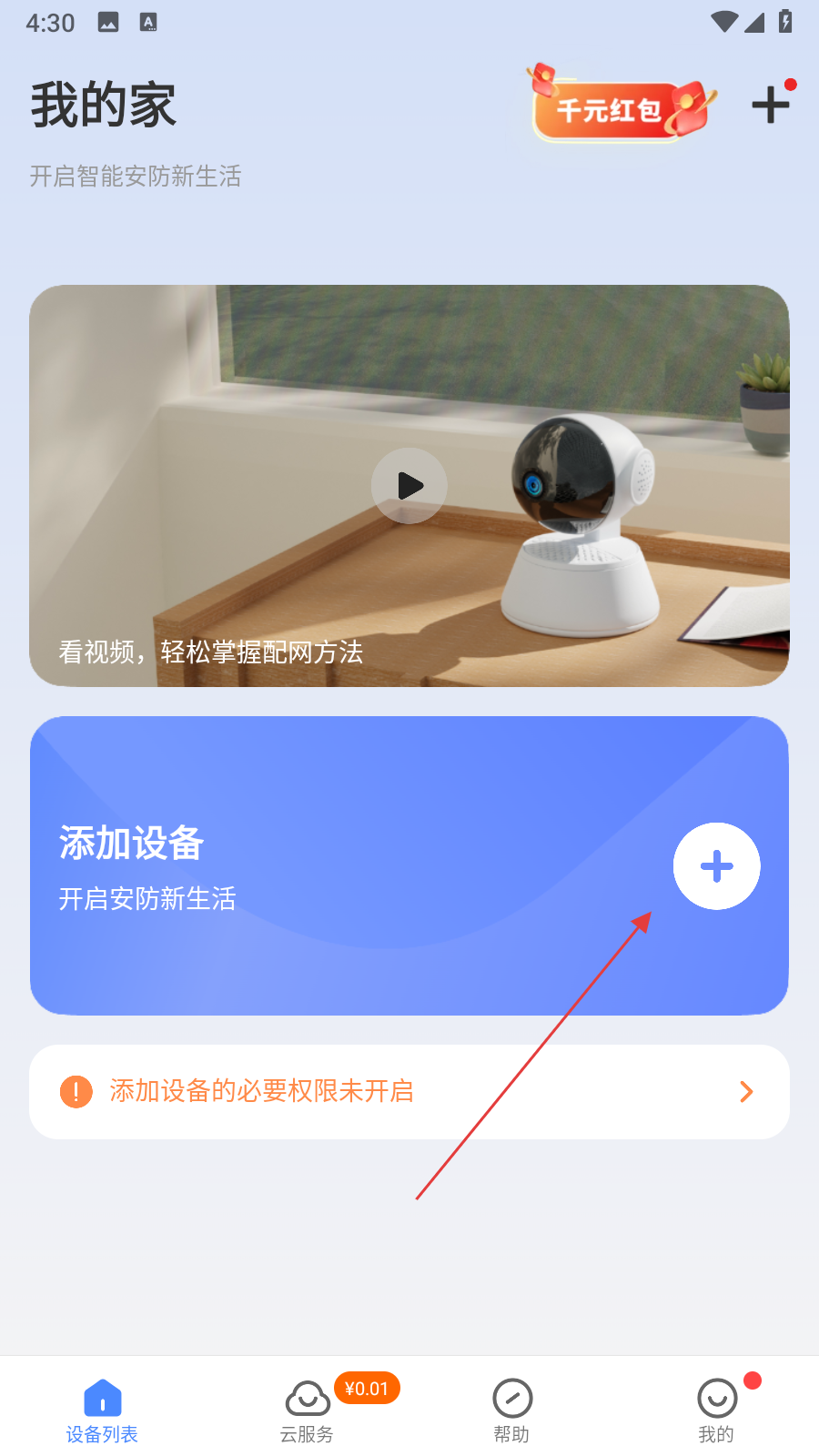Switch to the 设备列表 tab
Viewport: 819px width, 1456px height.
click(x=102, y=1410)
